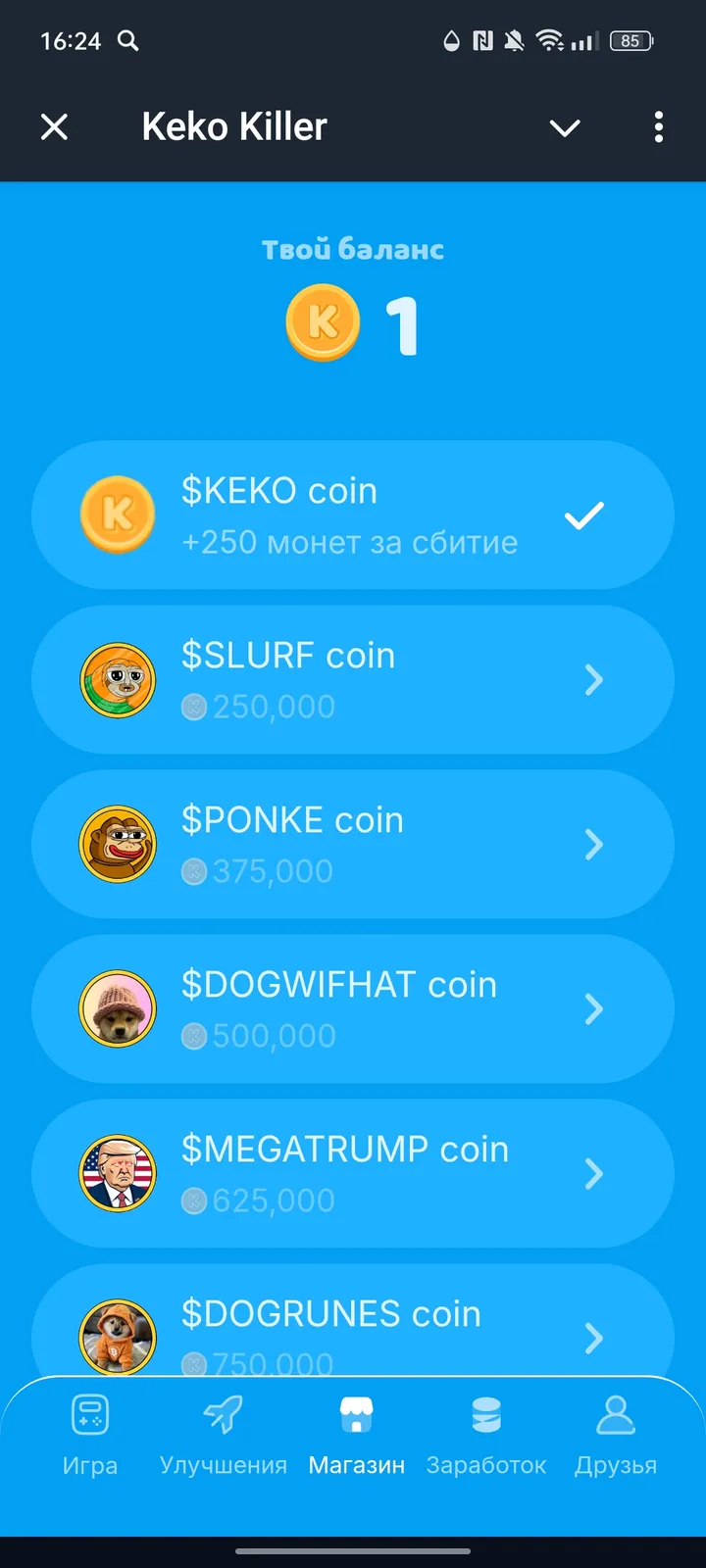This screenshot has height=1568, width=706.
Task: Open the Магазин shop icon
Action: 356,1414
